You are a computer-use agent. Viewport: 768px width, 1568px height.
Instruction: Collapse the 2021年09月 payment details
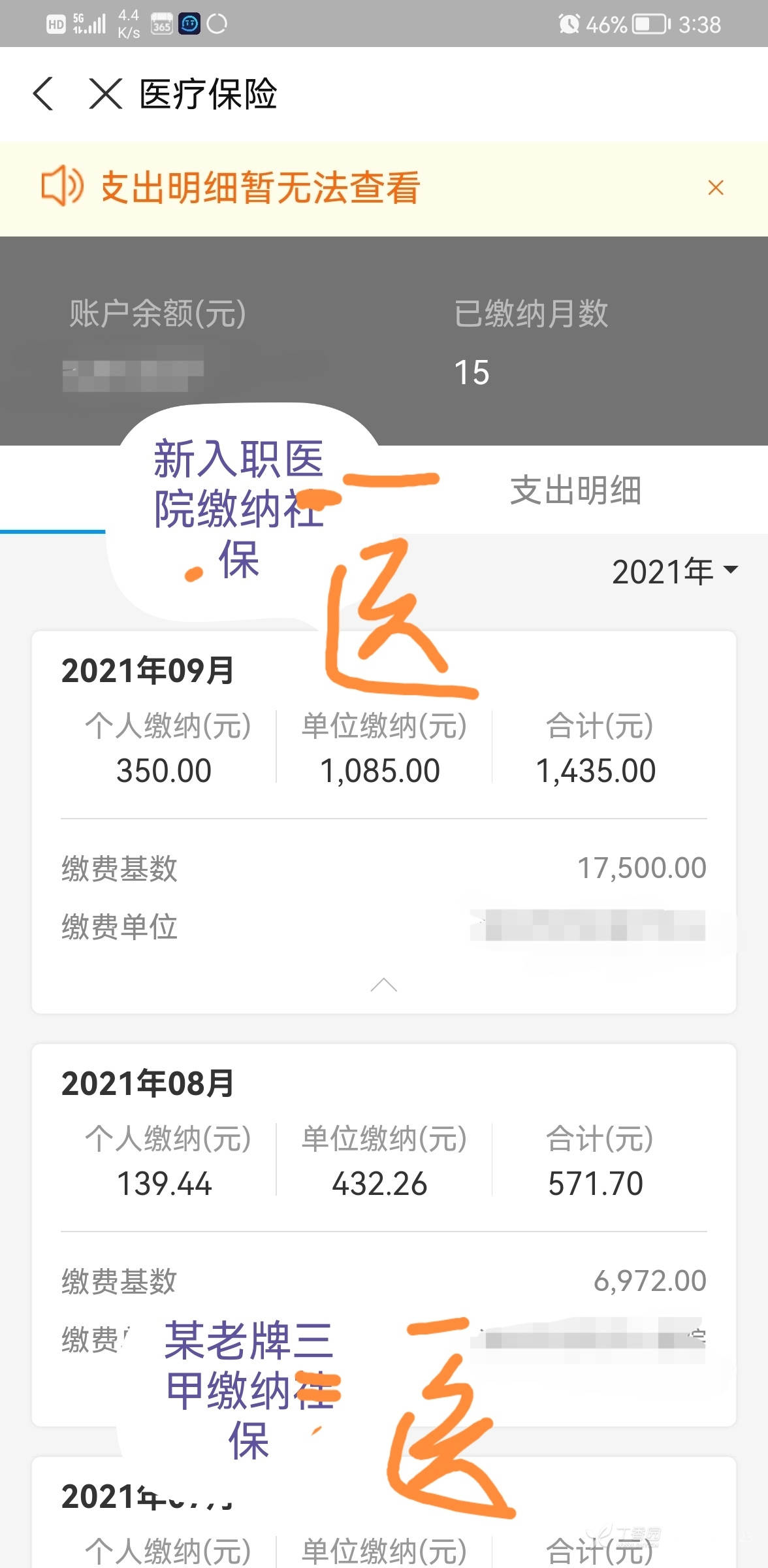[384, 985]
